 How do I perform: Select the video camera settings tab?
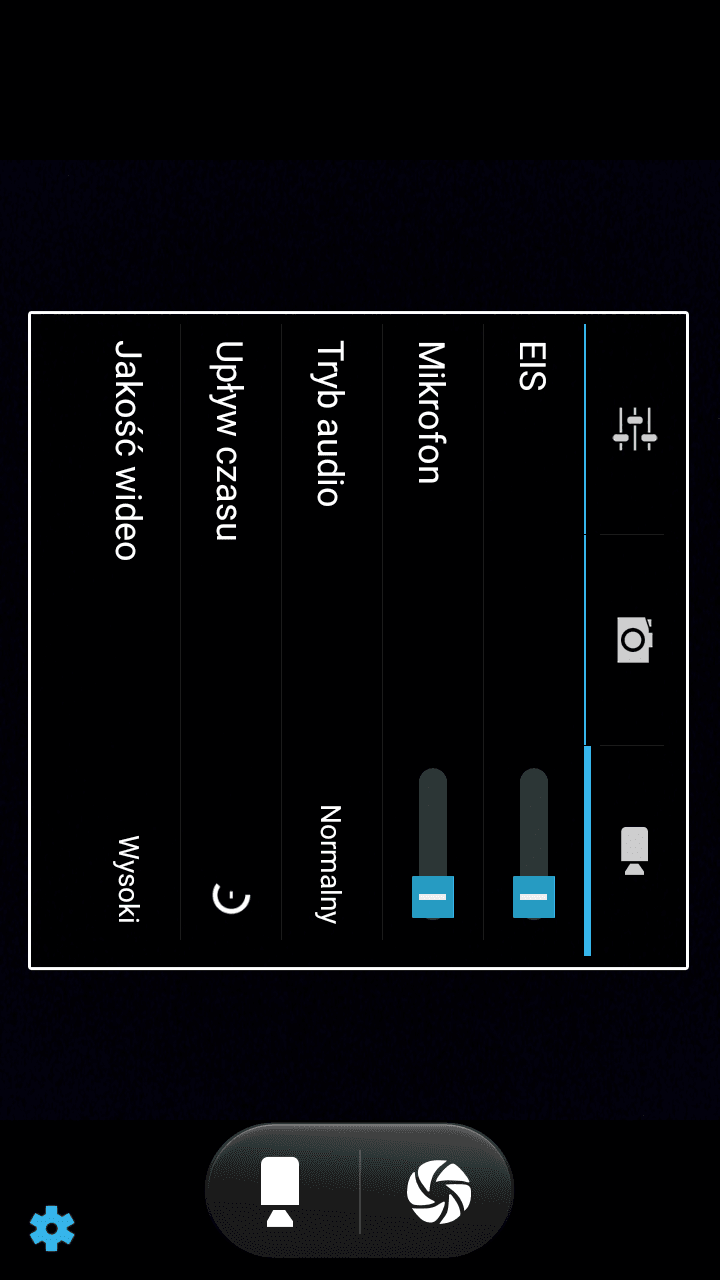click(x=634, y=851)
